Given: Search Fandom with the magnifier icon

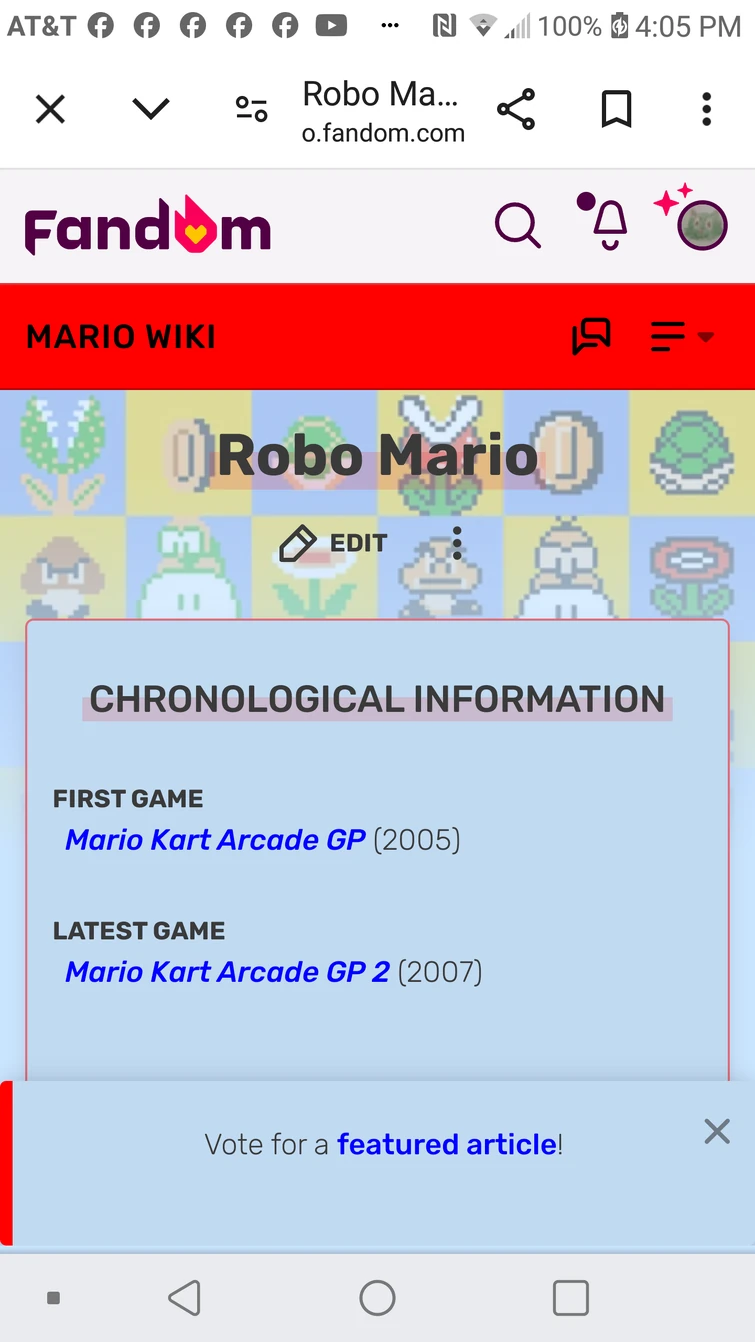Looking at the screenshot, I should [518, 225].
